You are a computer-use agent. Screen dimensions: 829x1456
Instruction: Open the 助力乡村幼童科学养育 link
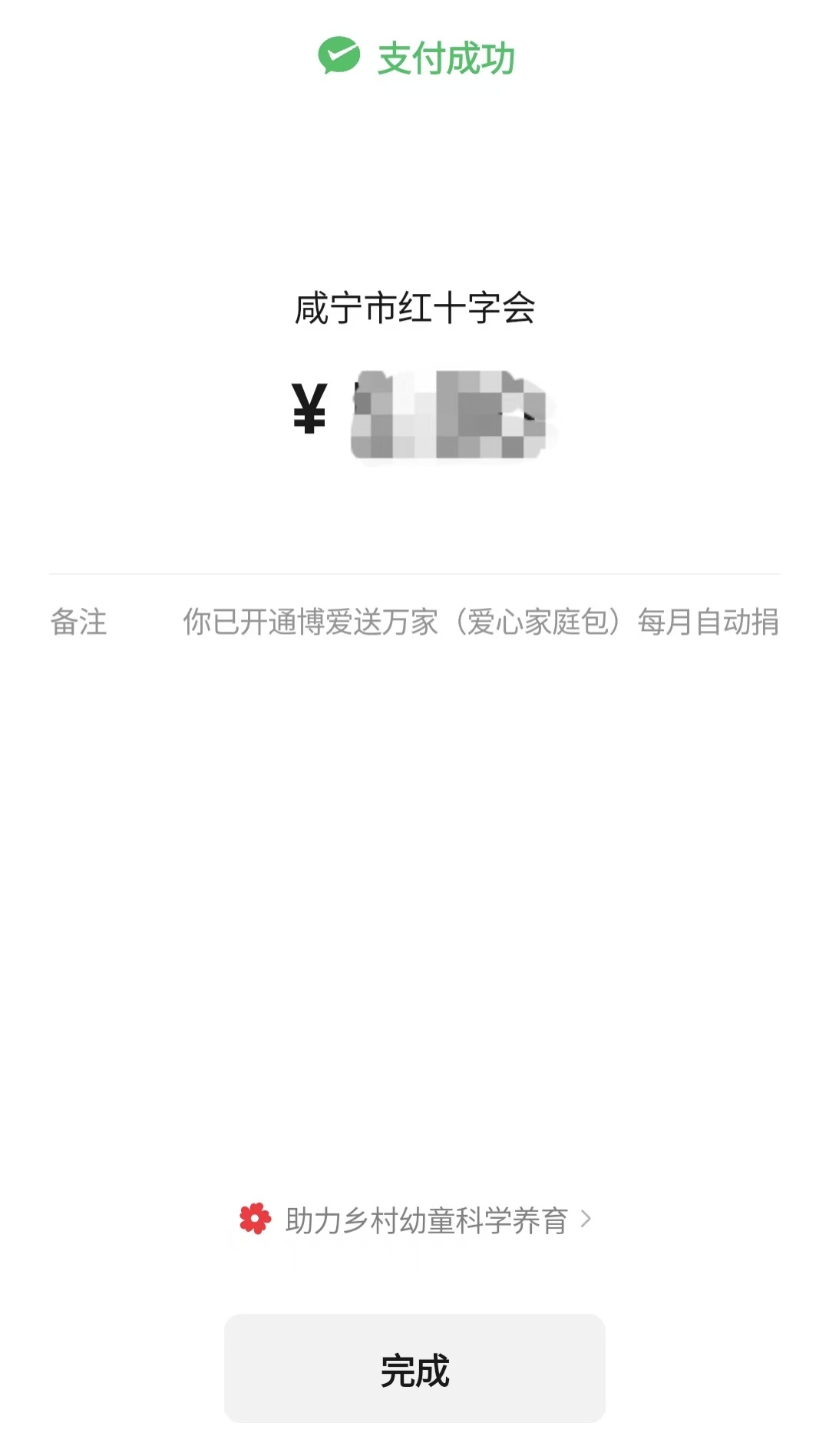click(x=426, y=1220)
